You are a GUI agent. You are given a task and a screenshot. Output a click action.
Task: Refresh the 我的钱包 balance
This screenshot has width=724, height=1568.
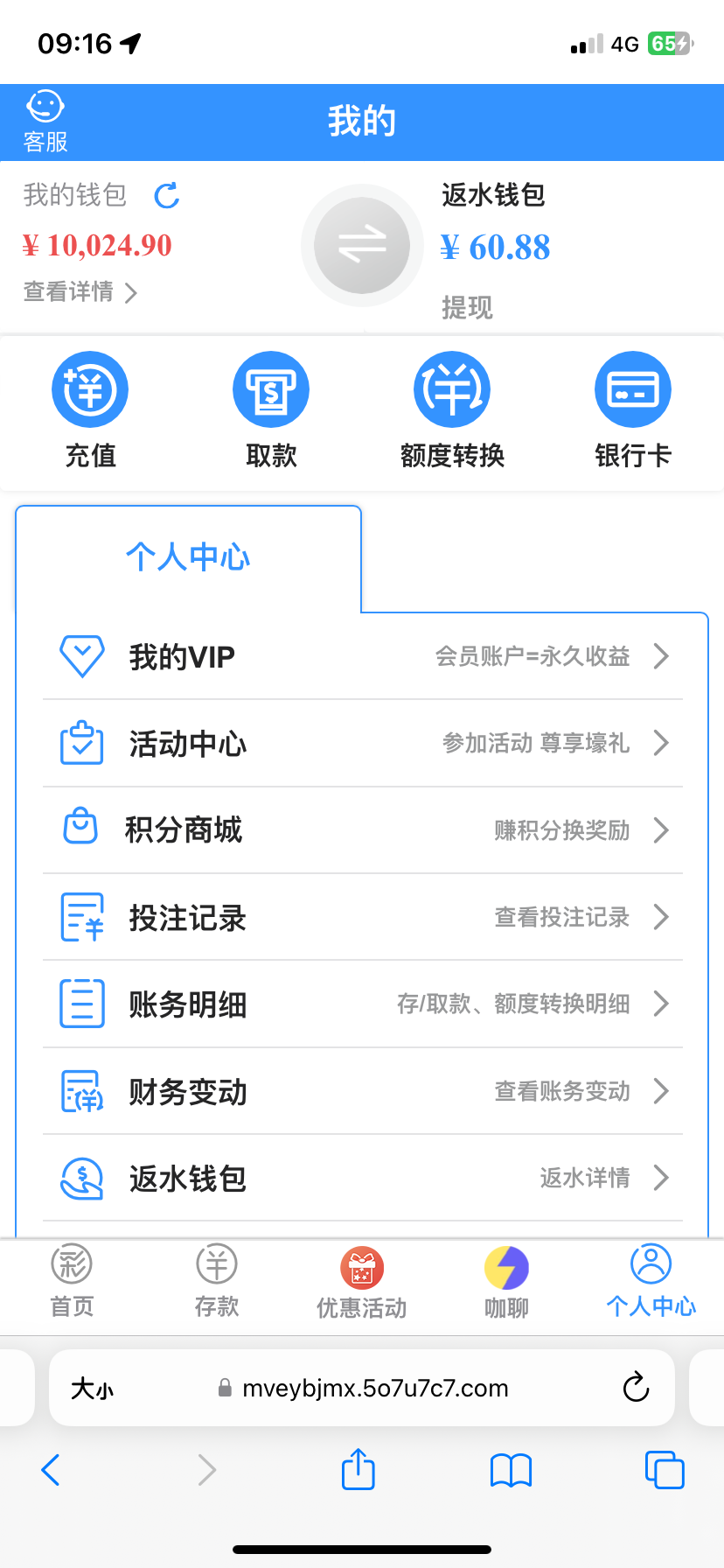166,195
